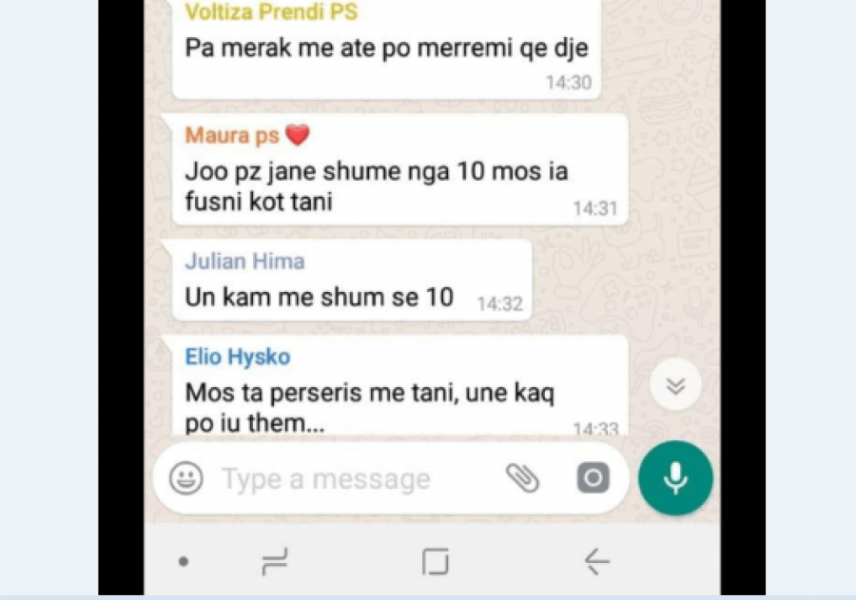Tap sender name Voltiza Prendi PS
Image resolution: width=856 pixels, height=600 pixels.
pyautogui.click(x=271, y=13)
